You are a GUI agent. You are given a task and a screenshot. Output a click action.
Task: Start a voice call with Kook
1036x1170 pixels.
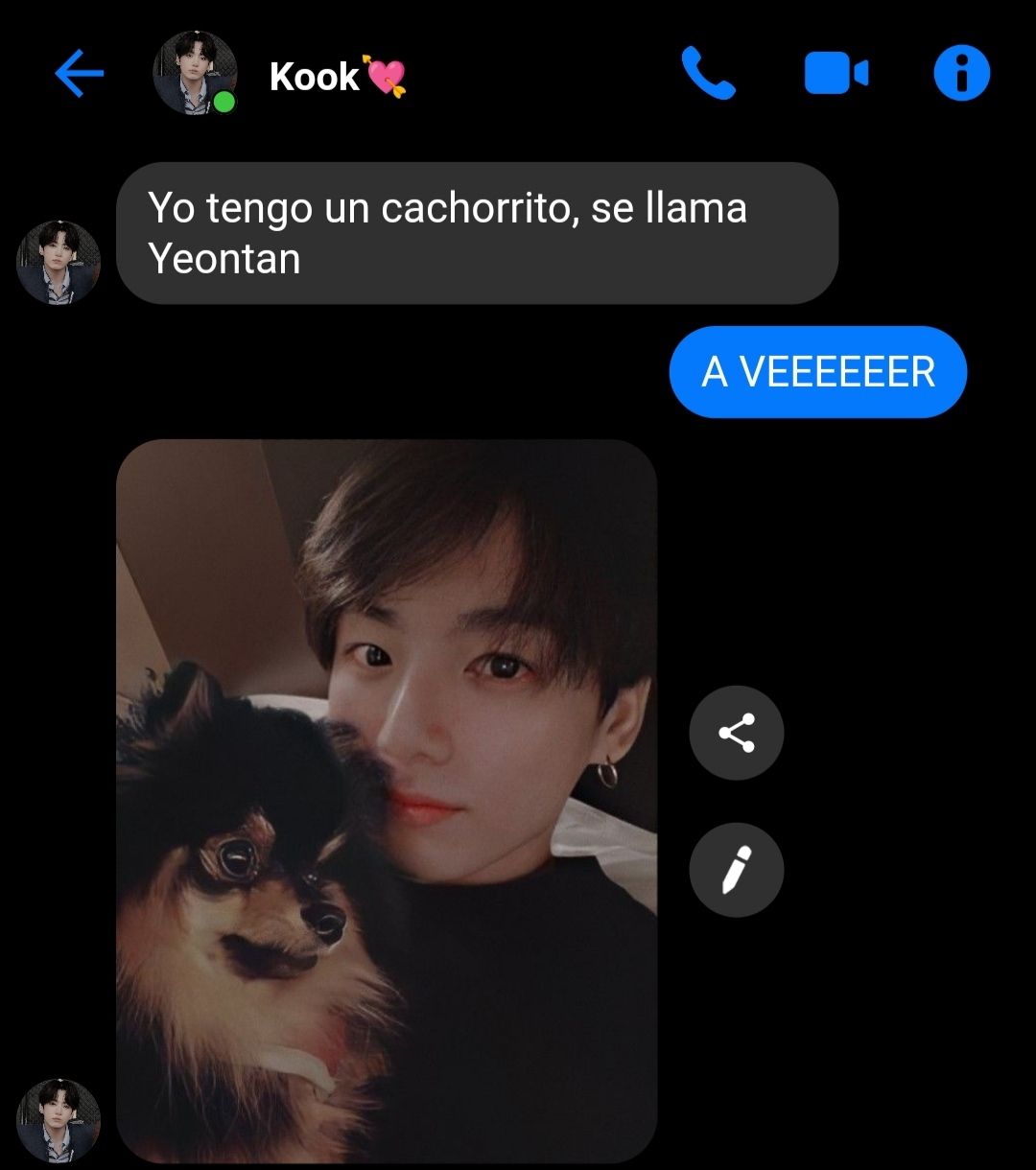(x=708, y=75)
